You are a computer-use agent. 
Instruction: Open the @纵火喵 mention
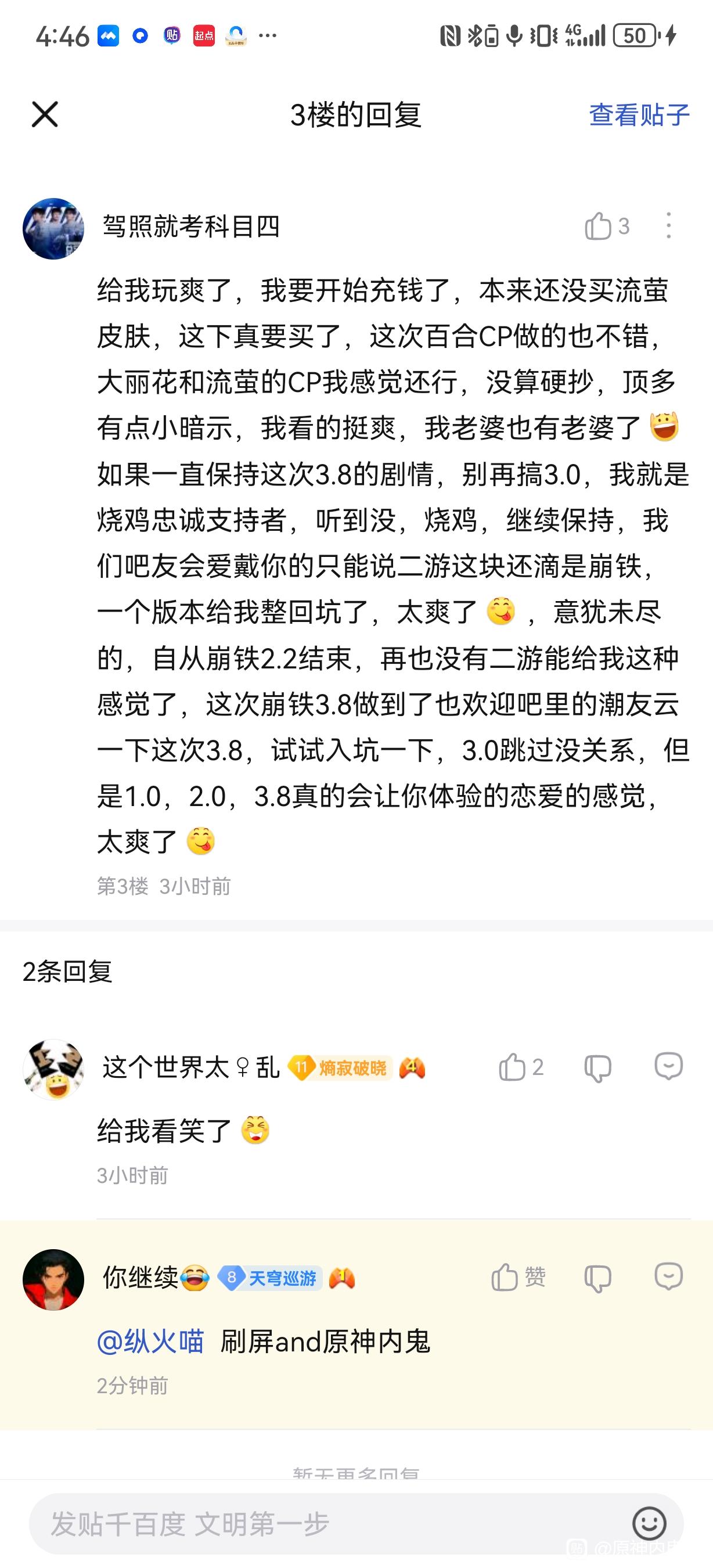(x=150, y=1342)
